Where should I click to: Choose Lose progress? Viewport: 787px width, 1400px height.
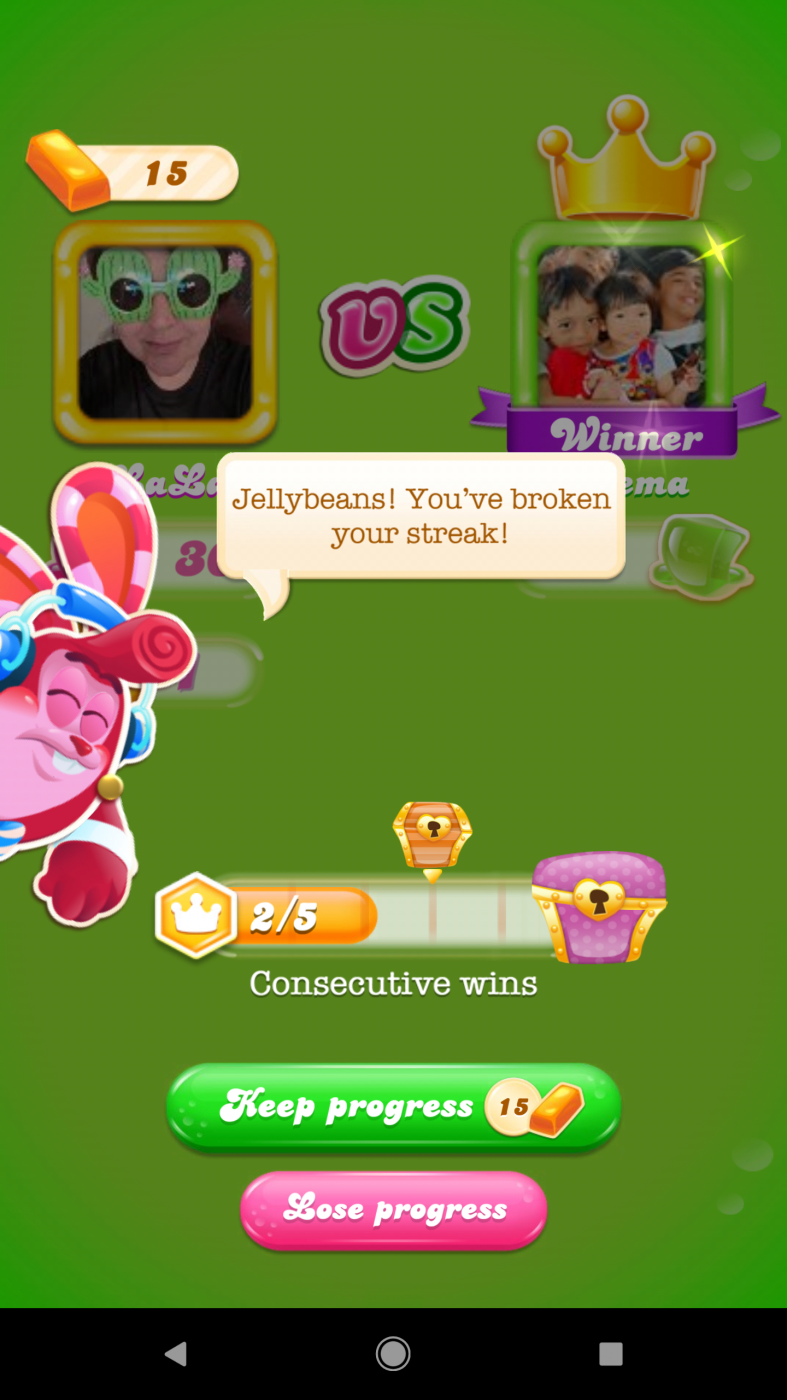[x=393, y=1210]
